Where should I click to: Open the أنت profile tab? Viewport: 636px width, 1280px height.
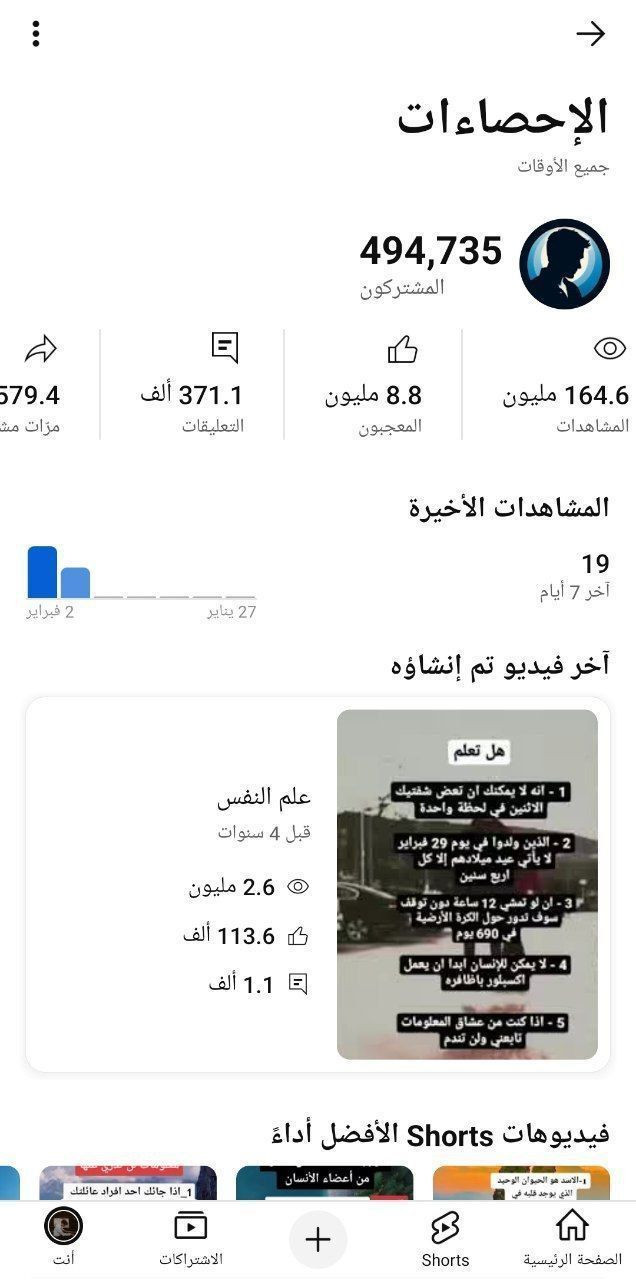pos(64,1239)
